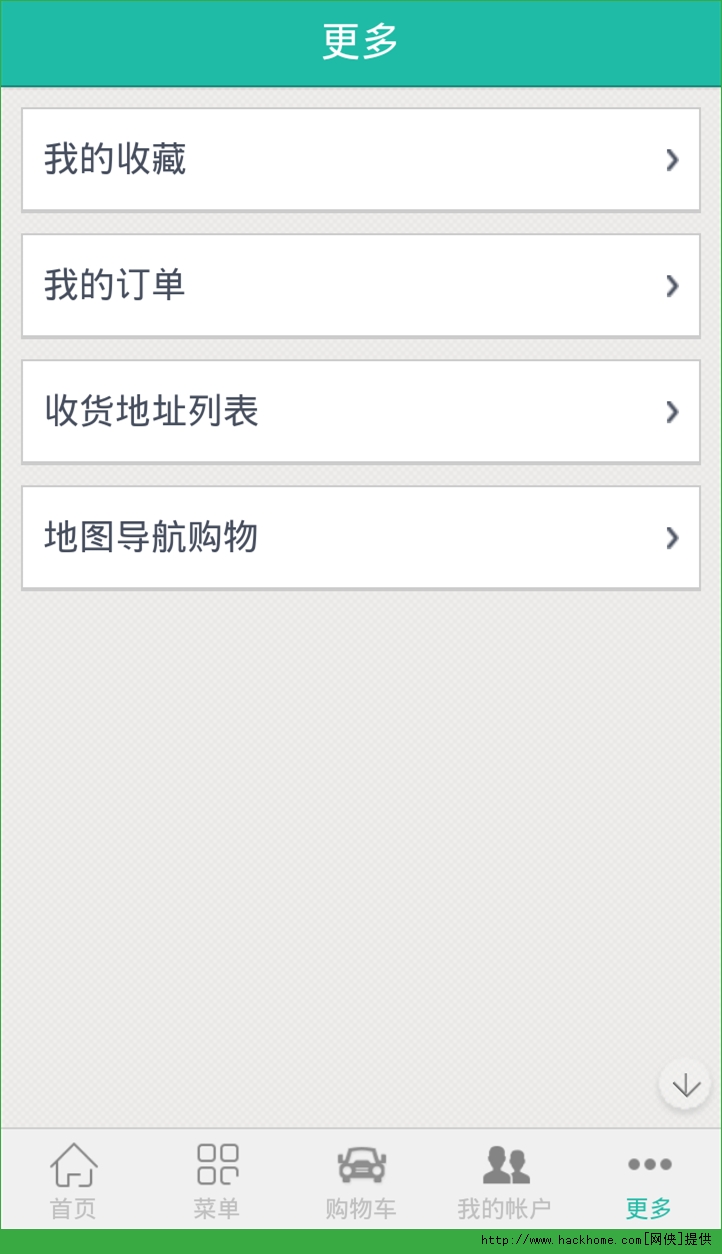The height and width of the screenshot is (1254, 722).
Task: Switch to the 菜单 menu tab
Action: click(217, 1181)
